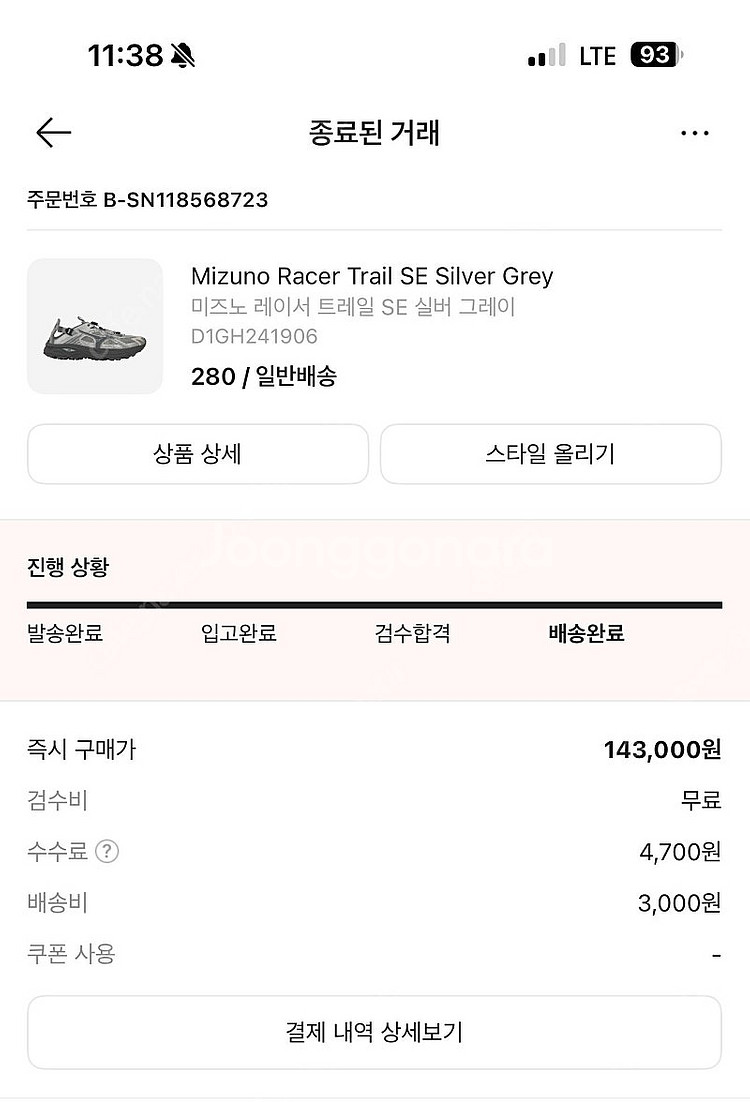This screenshot has width=750, height=1102.
Task: Open 결제 내역 상세보기
Action: pos(374,1032)
